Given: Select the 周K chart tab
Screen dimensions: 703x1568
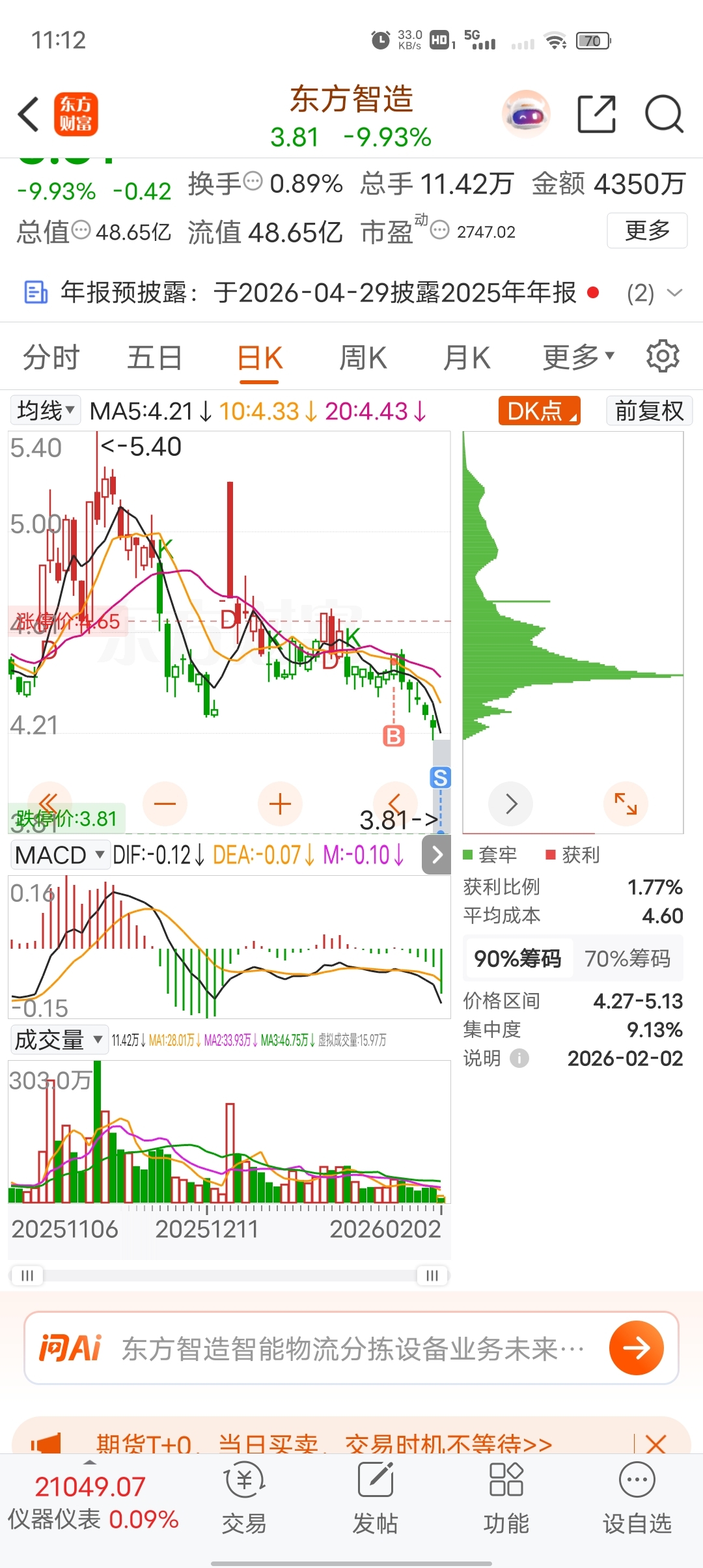Looking at the screenshot, I should [363, 357].
